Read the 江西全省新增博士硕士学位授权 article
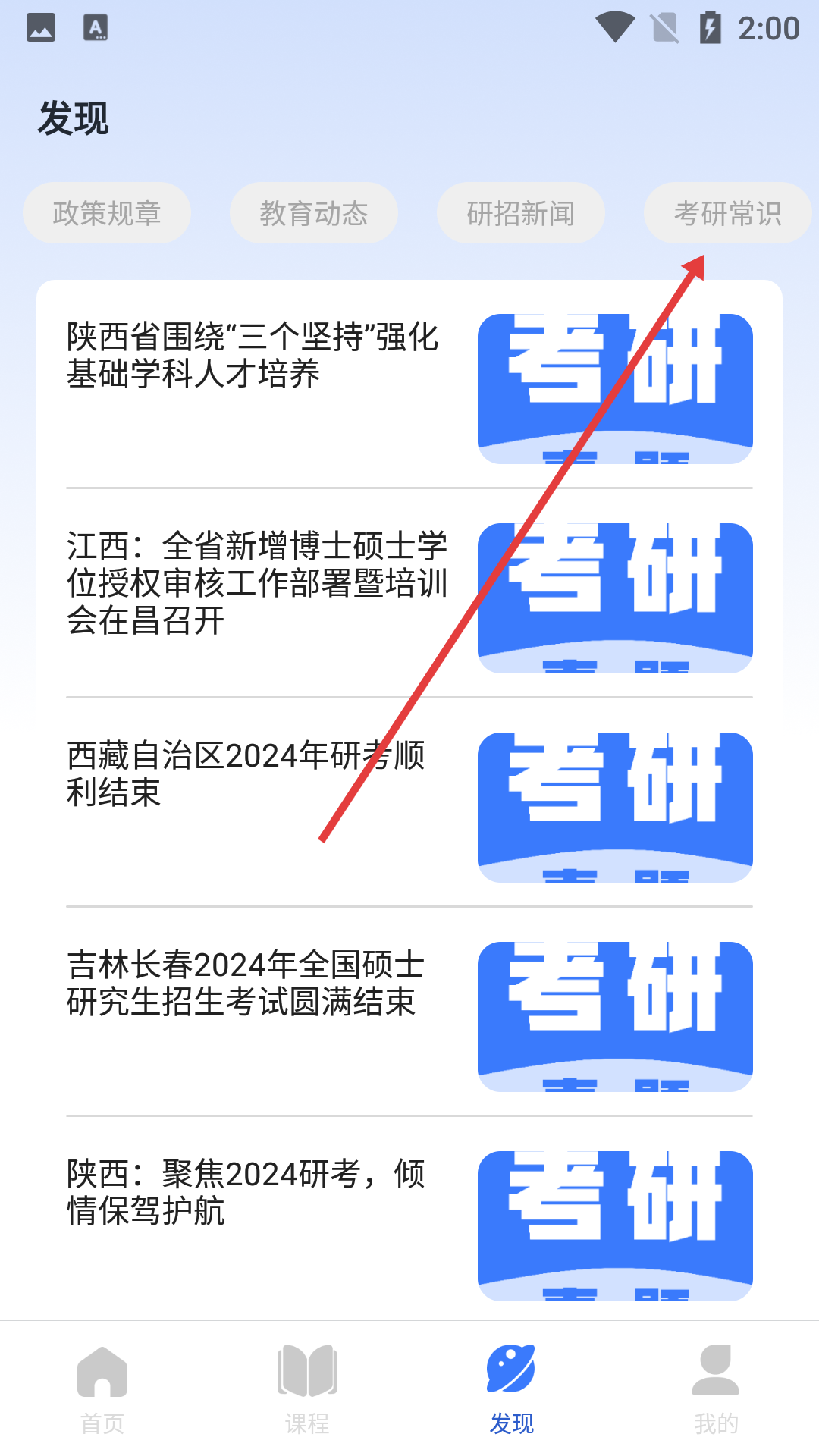 point(257,582)
